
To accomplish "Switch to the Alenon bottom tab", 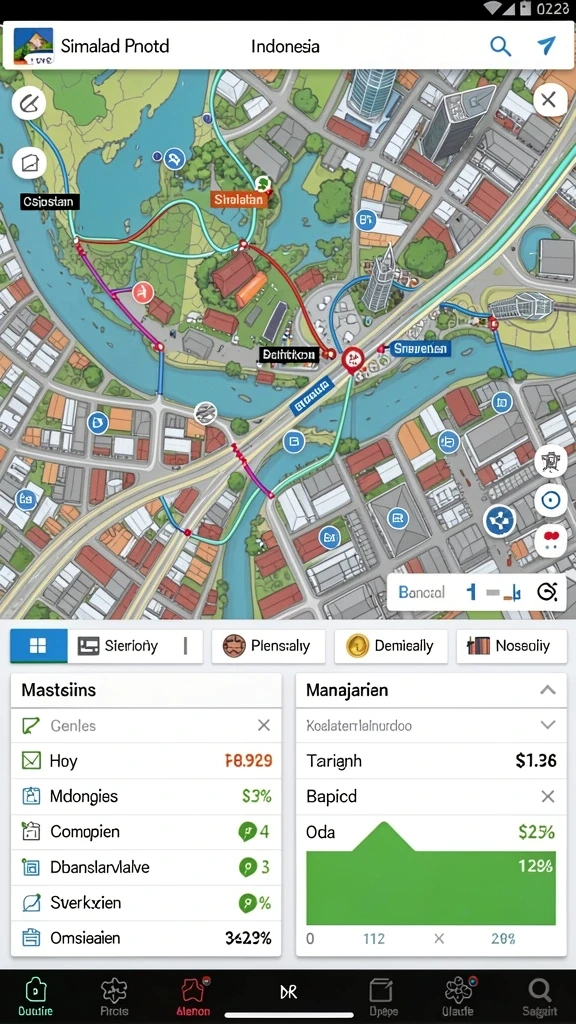I will [x=193, y=996].
